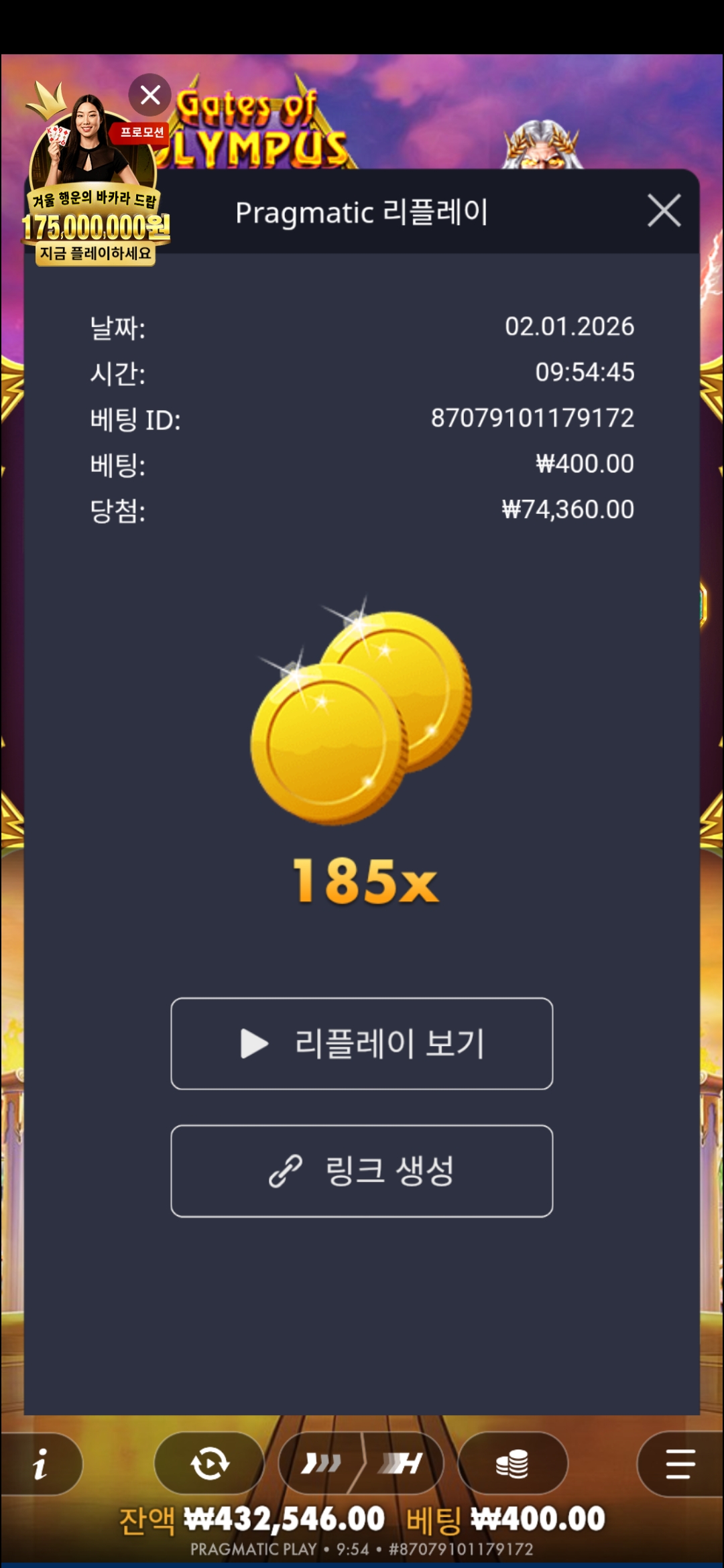This screenshot has width=724, height=1568.
Task: Open the bet amount coins button
Action: 512,1463
